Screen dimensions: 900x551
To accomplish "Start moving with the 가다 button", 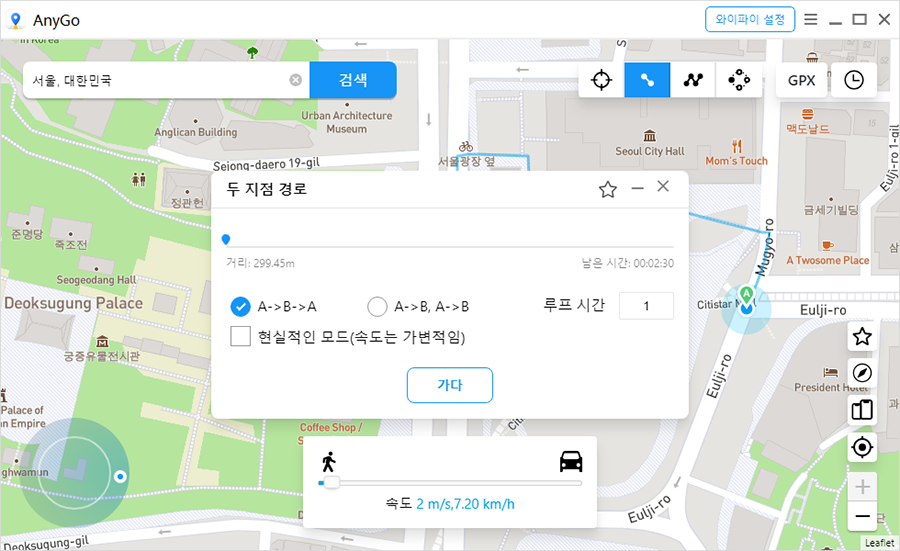I will (x=449, y=385).
